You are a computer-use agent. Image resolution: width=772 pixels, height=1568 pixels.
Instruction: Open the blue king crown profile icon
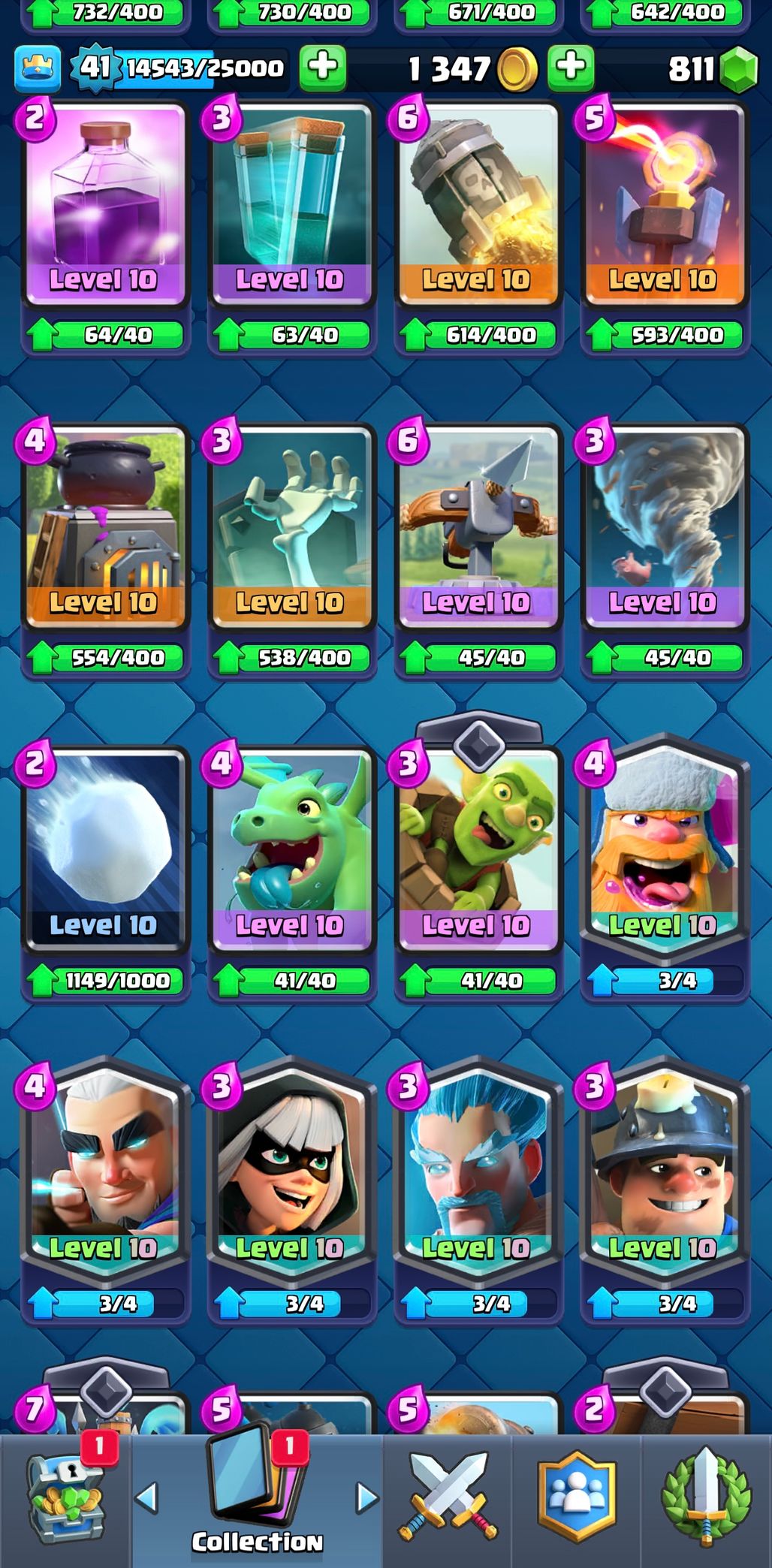point(38,68)
